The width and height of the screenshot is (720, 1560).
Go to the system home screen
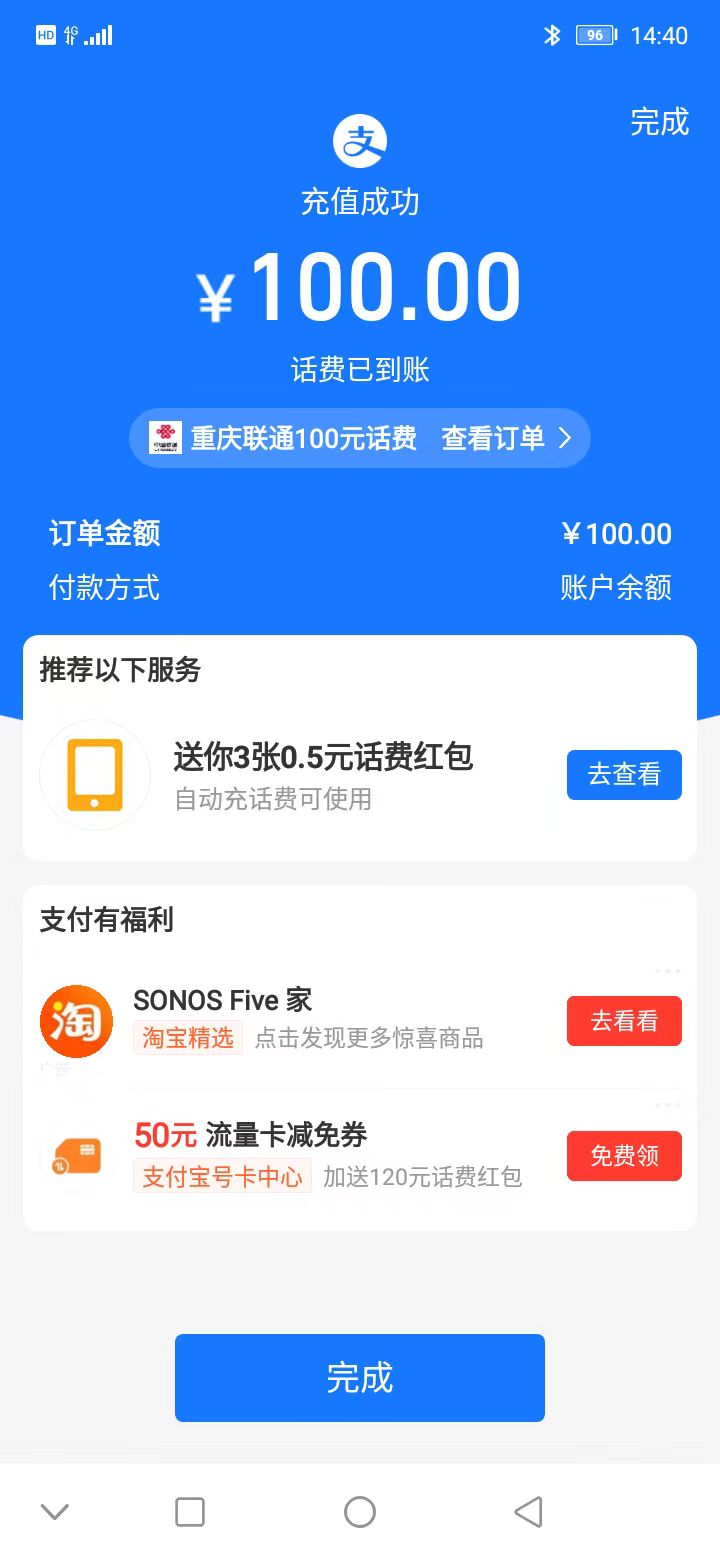(360, 1511)
